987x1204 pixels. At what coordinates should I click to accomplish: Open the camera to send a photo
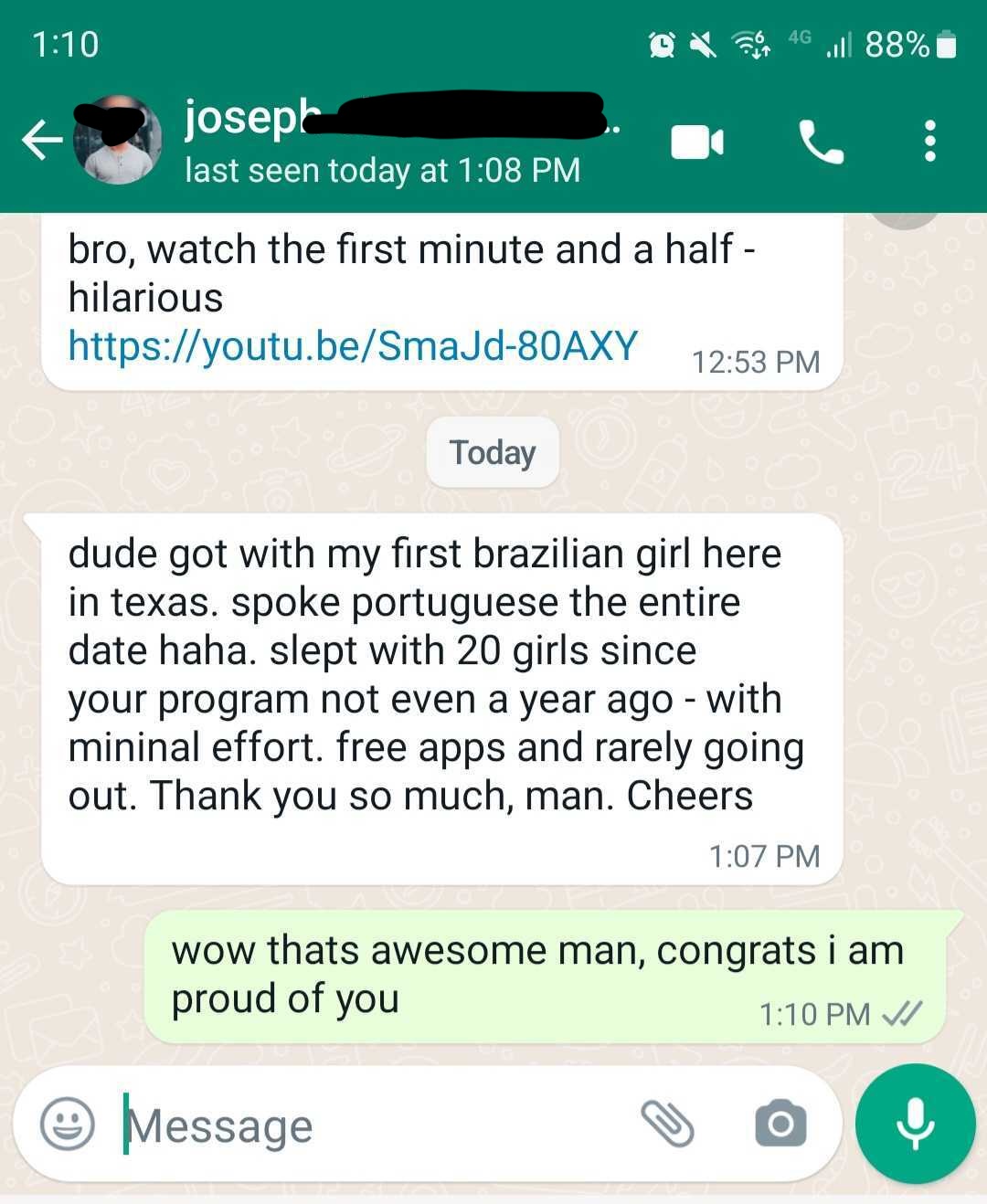pyautogui.click(x=780, y=1124)
